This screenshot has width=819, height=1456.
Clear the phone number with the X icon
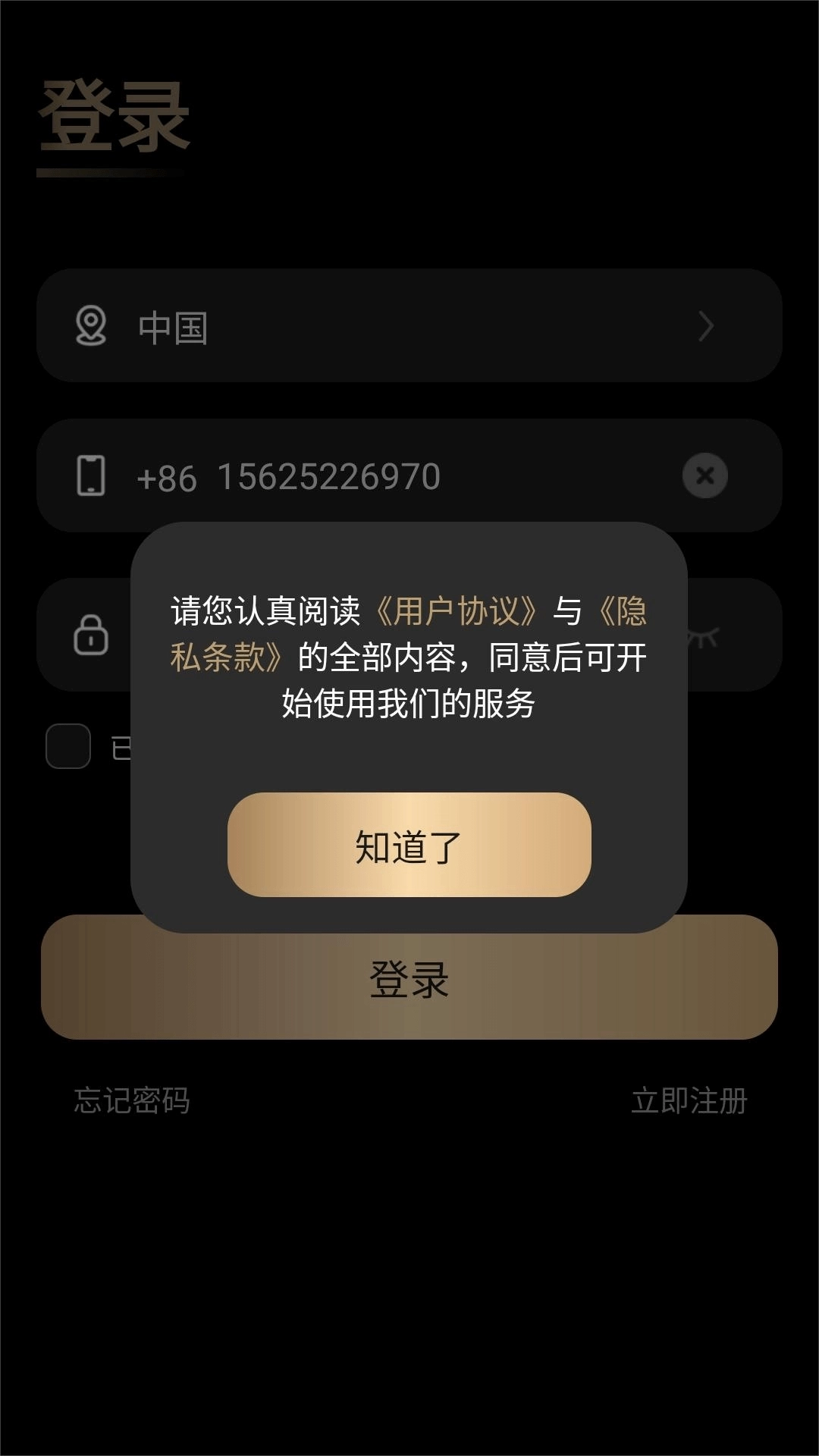pos(704,476)
